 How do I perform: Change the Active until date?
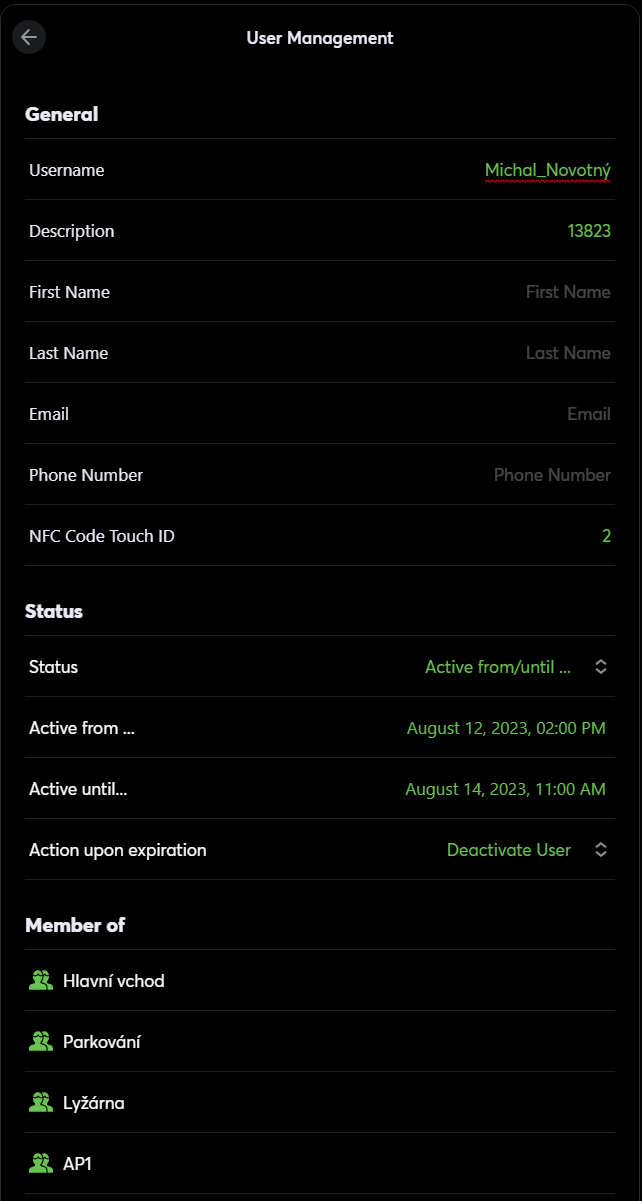click(505, 789)
